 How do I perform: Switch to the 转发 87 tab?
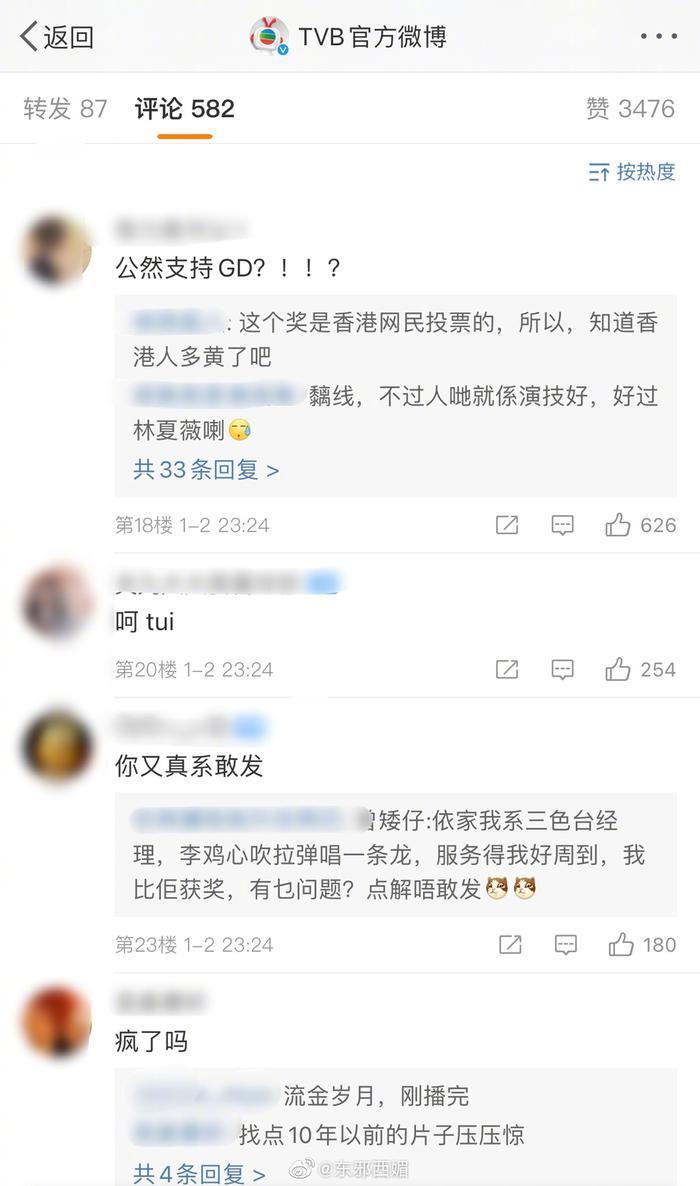[x=65, y=109]
